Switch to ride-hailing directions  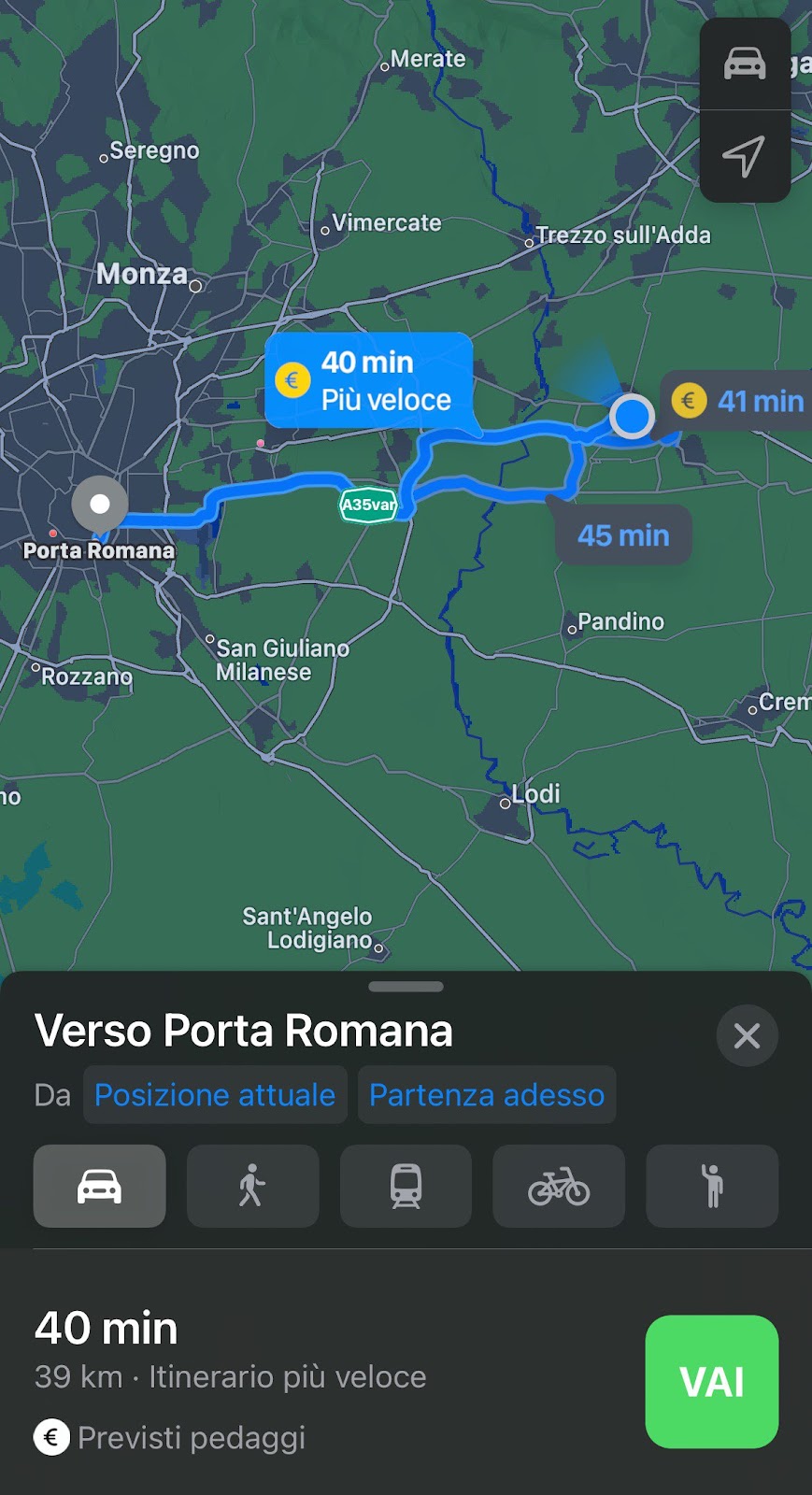tap(712, 1187)
